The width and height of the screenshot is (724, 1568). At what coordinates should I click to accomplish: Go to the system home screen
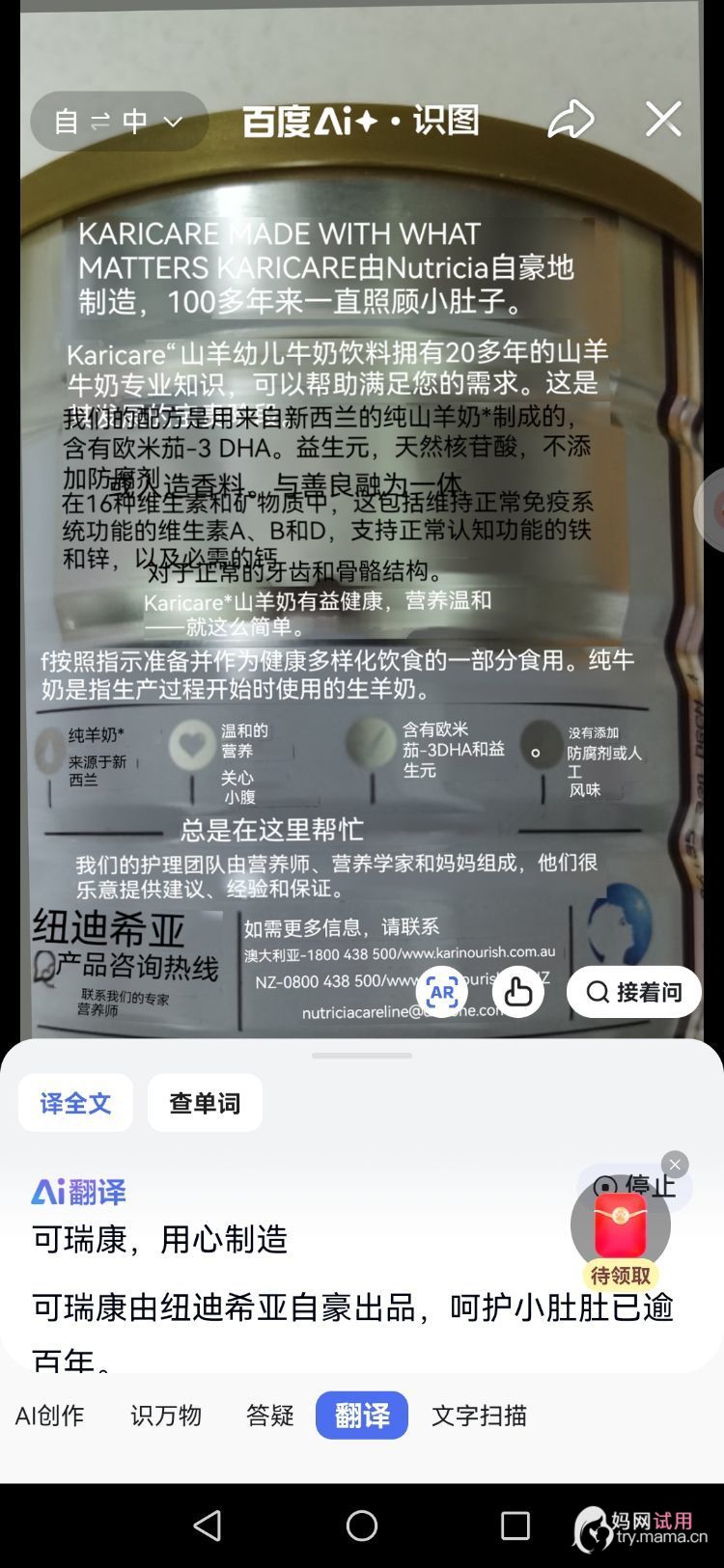pyautogui.click(x=362, y=1526)
